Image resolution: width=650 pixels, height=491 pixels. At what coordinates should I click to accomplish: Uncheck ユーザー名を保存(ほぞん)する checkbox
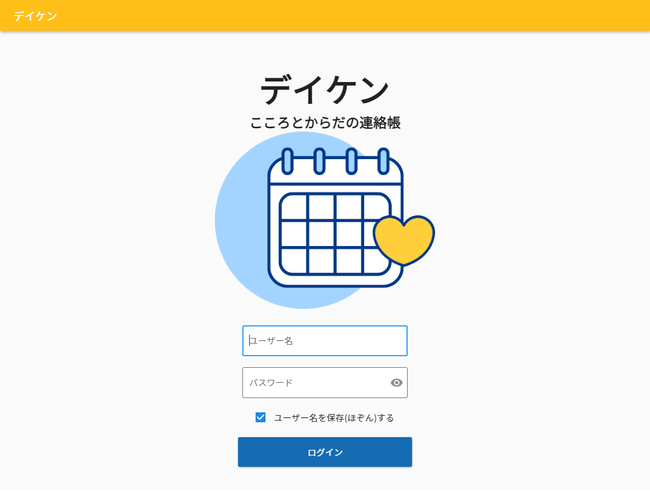pyautogui.click(x=260, y=417)
